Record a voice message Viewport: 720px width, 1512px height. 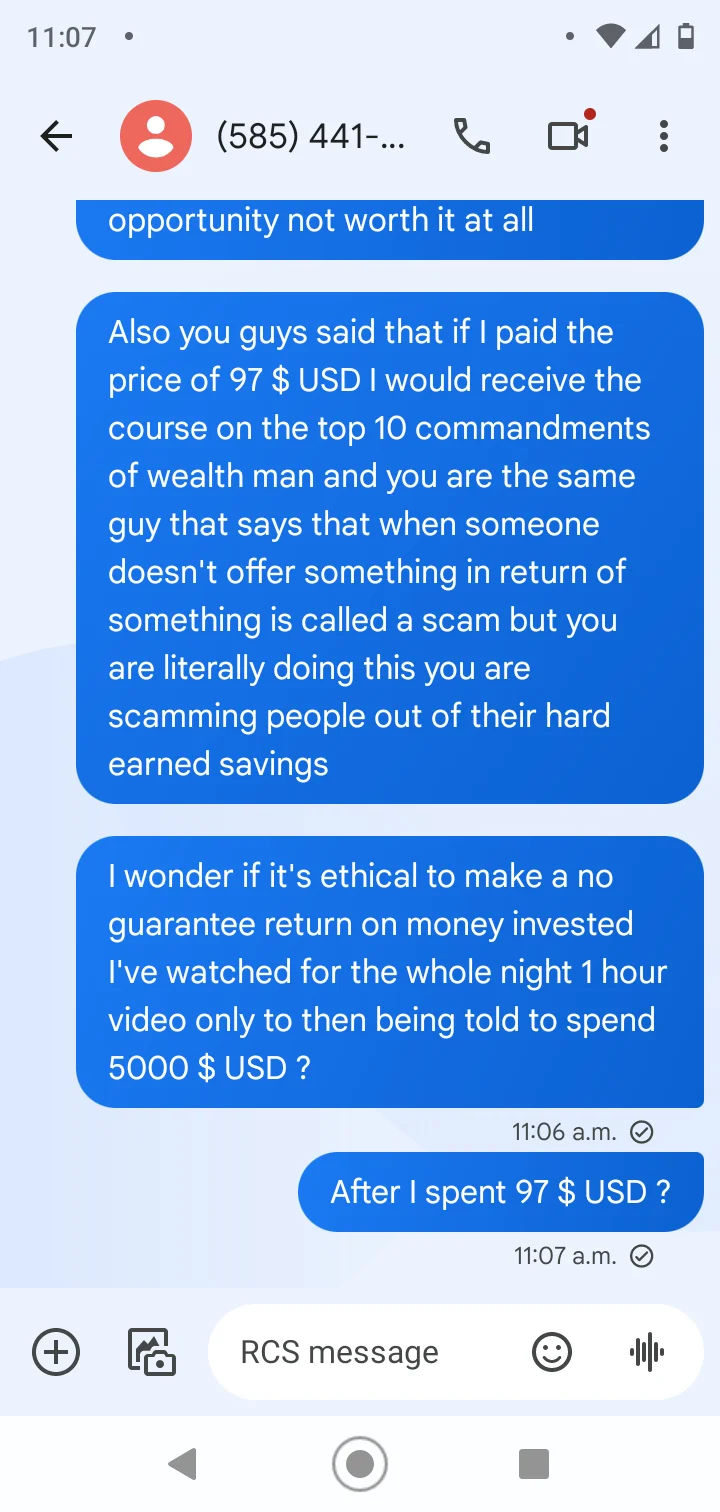tap(647, 1352)
